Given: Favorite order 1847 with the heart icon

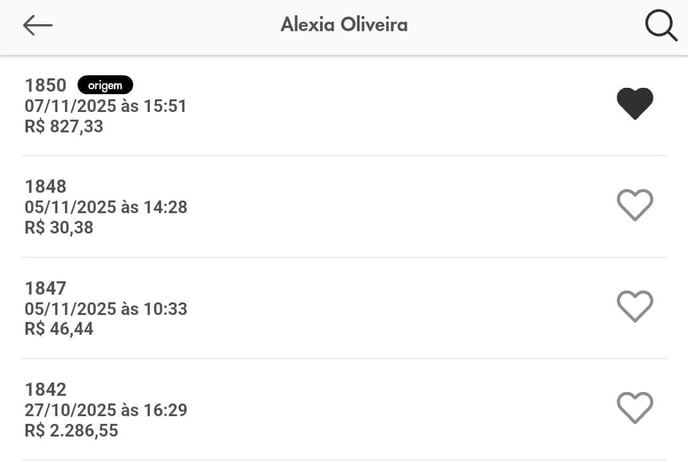Looking at the screenshot, I should tap(634, 306).
